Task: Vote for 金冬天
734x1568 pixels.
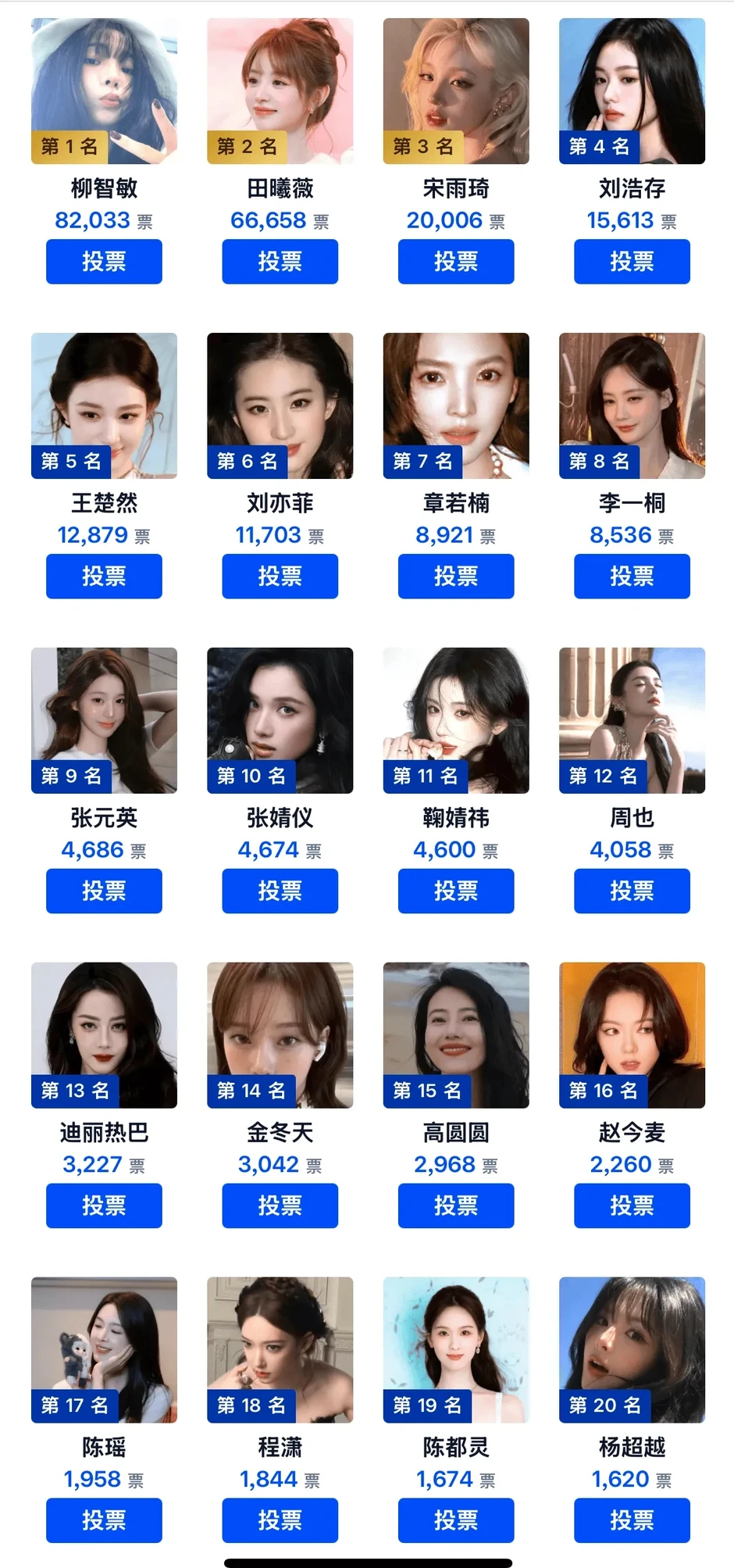Action: 280,1206
